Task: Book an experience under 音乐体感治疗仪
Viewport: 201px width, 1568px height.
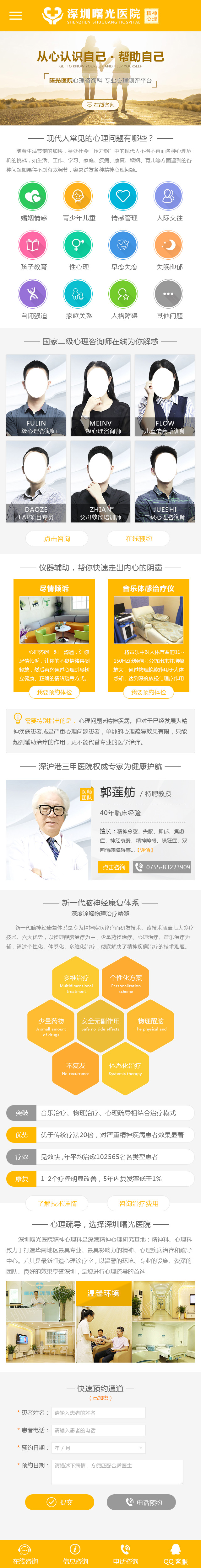Action: point(148,692)
